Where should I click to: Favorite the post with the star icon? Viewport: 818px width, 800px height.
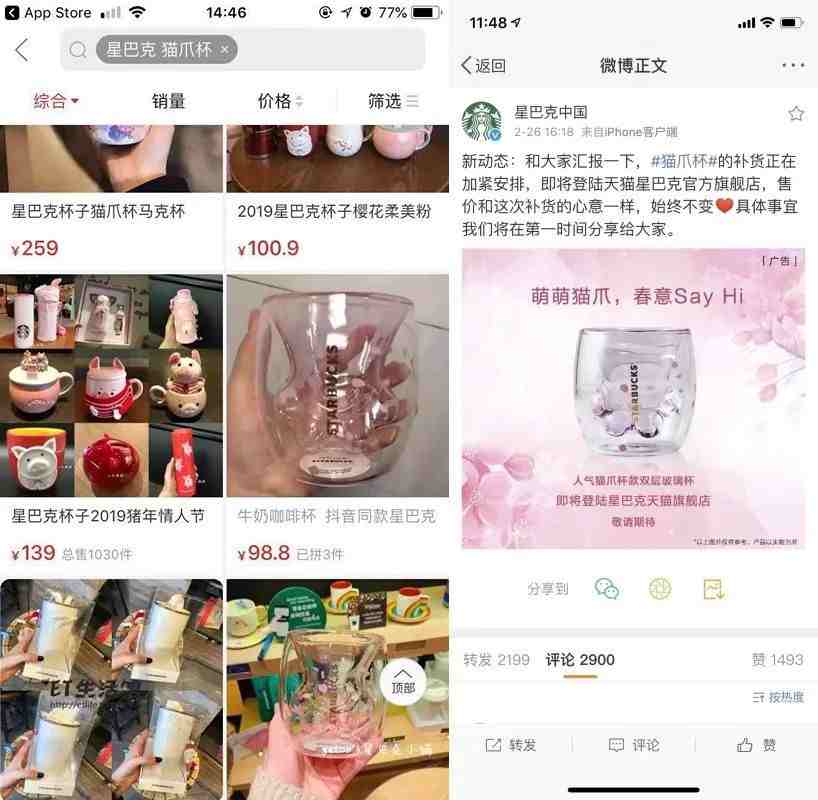click(796, 114)
